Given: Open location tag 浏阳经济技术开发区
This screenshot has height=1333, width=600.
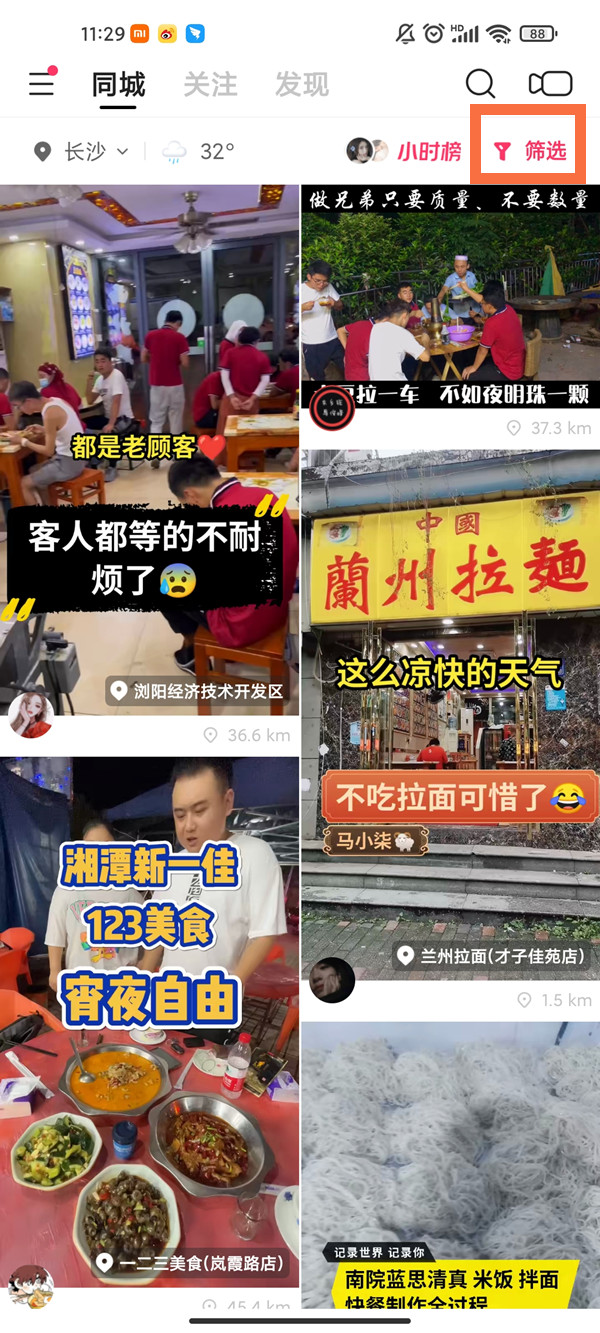Looking at the screenshot, I should [x=198, y=691].
